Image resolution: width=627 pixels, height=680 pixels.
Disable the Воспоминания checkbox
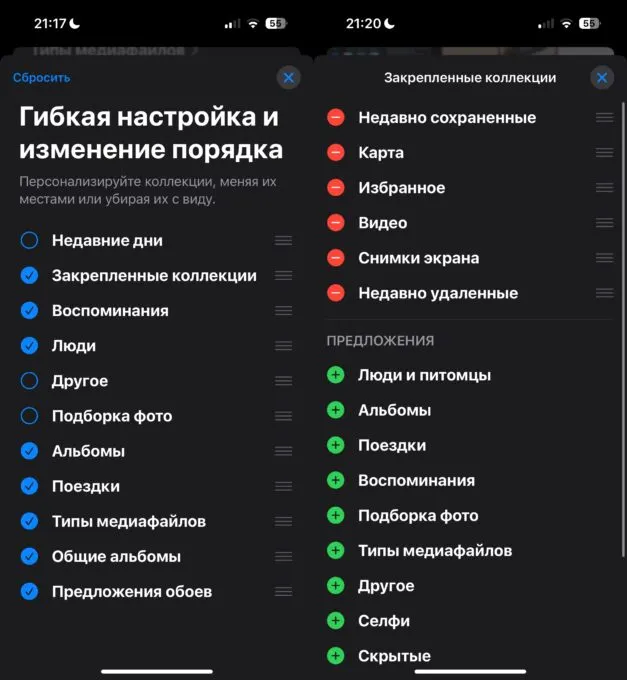click(29, 311)
